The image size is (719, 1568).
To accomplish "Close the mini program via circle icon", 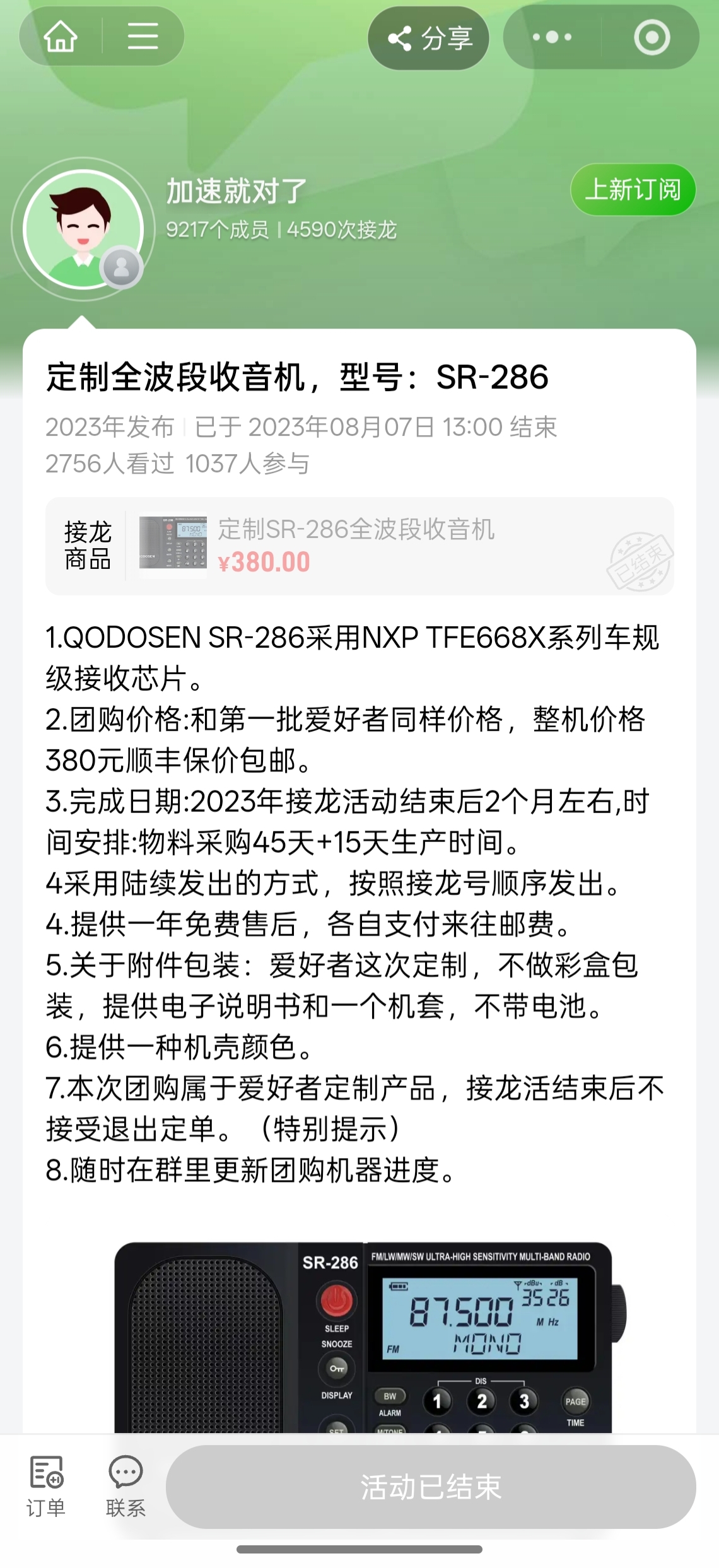I will click(651, 37).
